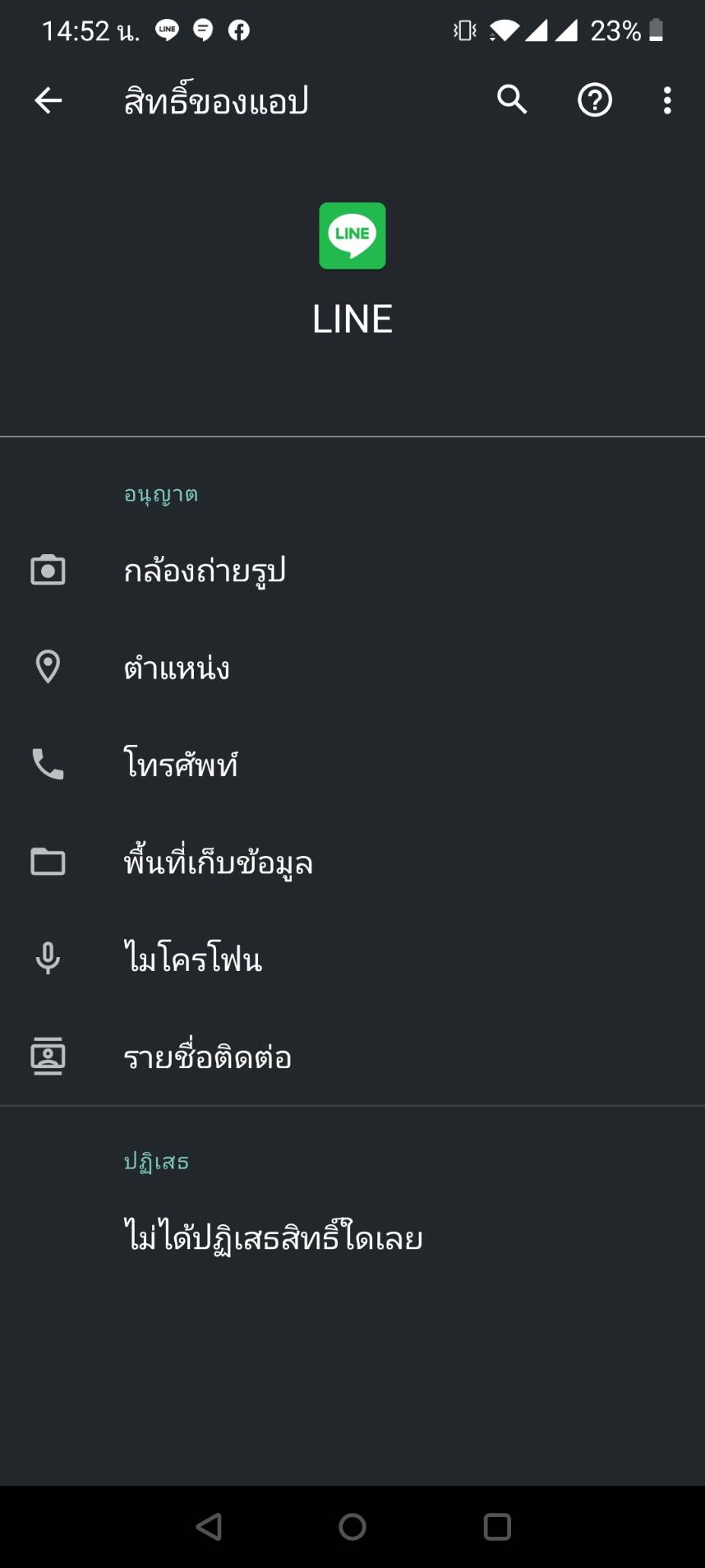Go back using the top arrow
This screenshot has width=705, height=1568.
click(48, 101)
